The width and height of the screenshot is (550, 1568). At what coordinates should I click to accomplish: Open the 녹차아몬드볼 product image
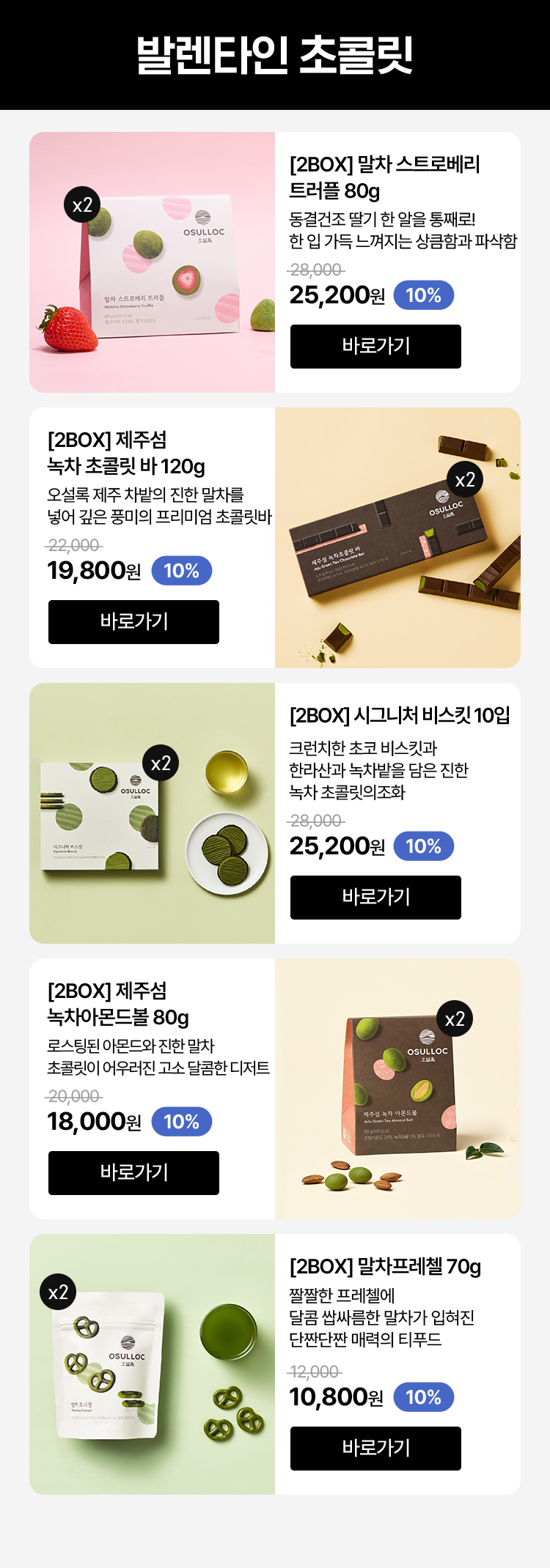[x=397, y=1089]
